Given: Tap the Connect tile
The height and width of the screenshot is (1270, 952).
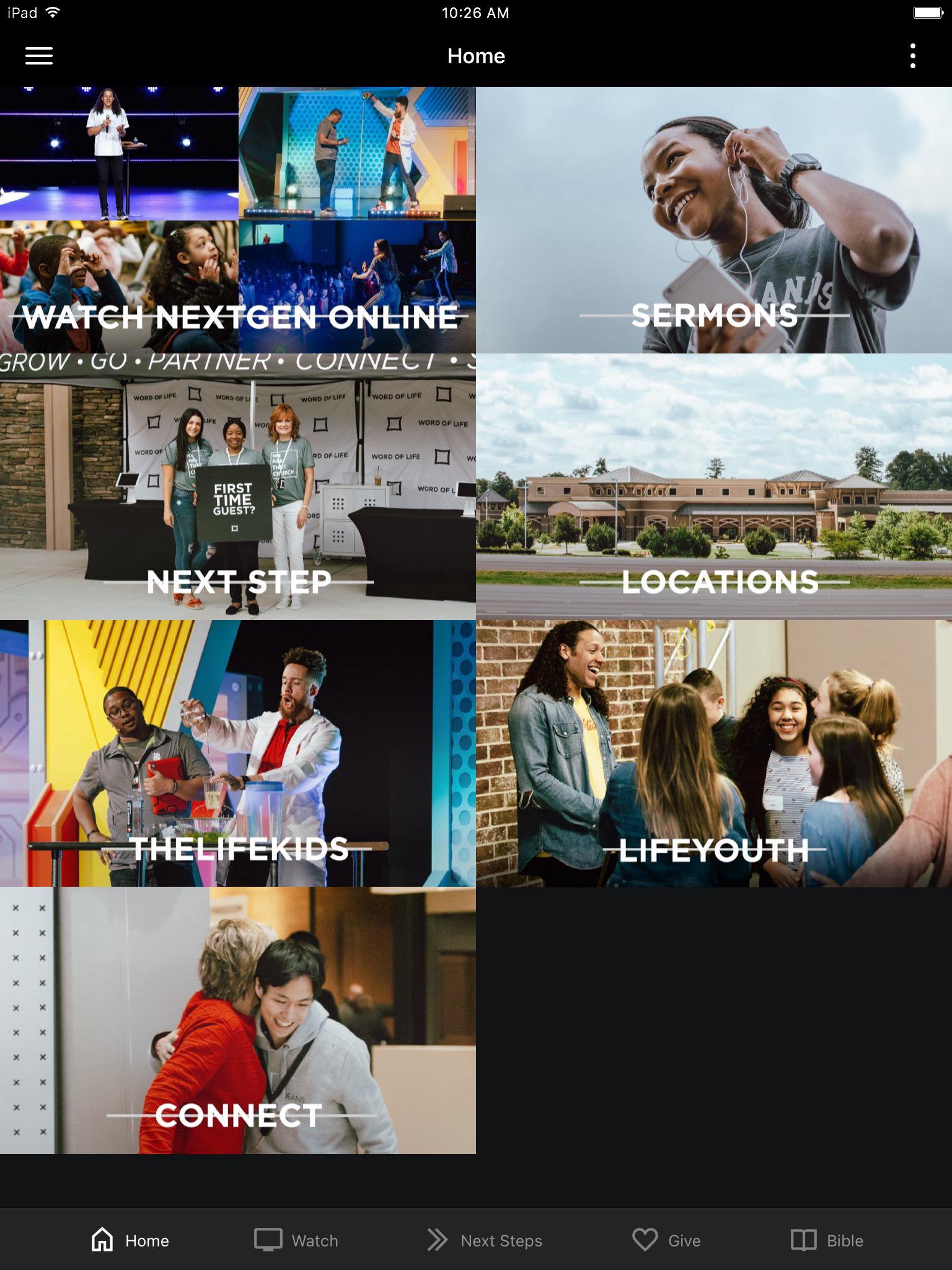Looking at the screenshot, I should coord(238,1020).
